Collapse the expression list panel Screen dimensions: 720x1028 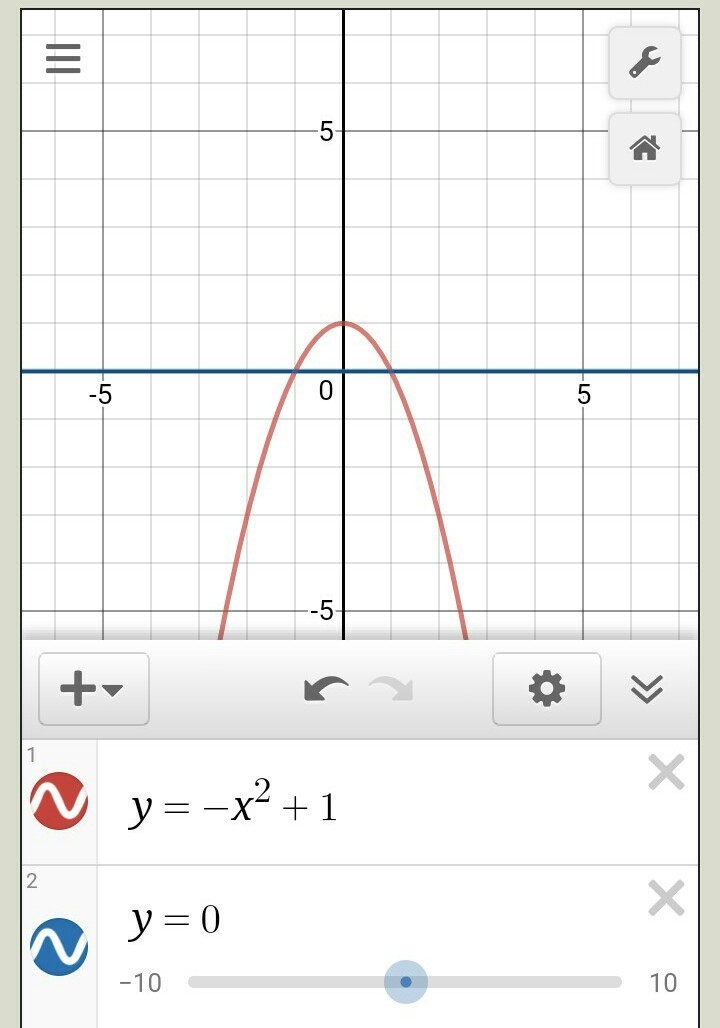[x=647, y=689]
